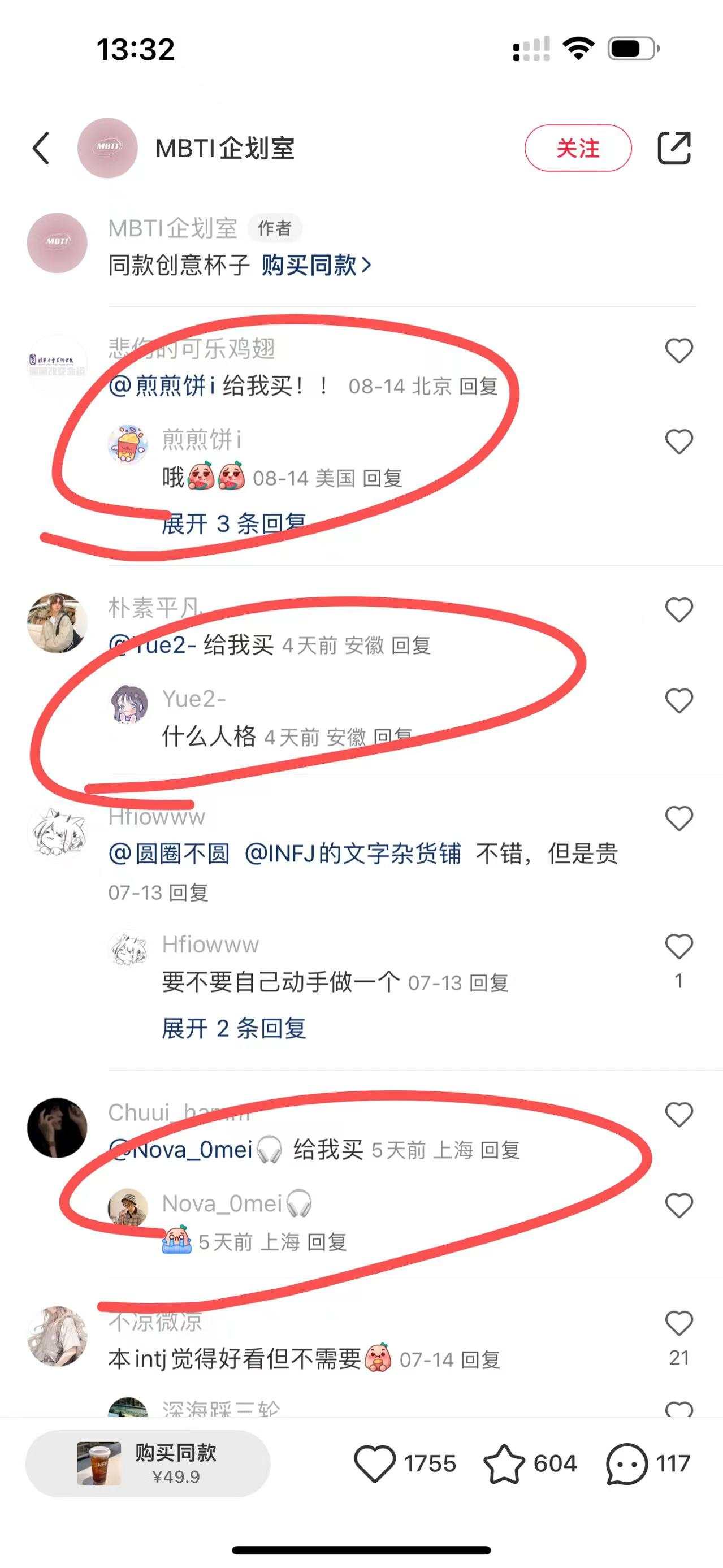This screenshot has height=1568, width=723.
Task: Reply to 朴素平凡's comment
Action: (411, 645)
